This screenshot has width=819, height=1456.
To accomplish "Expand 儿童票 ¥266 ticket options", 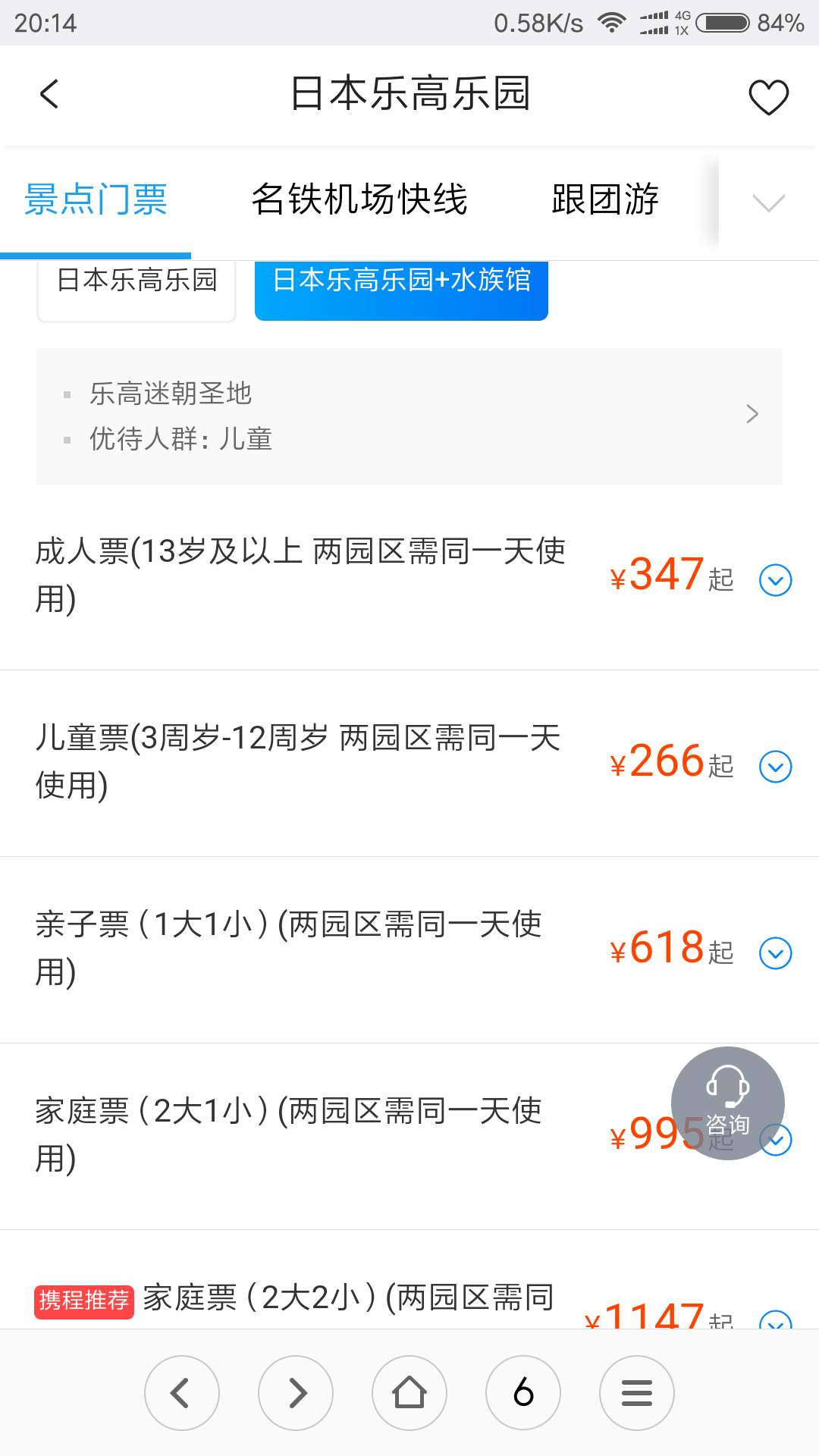I will [x=775, y=767].
